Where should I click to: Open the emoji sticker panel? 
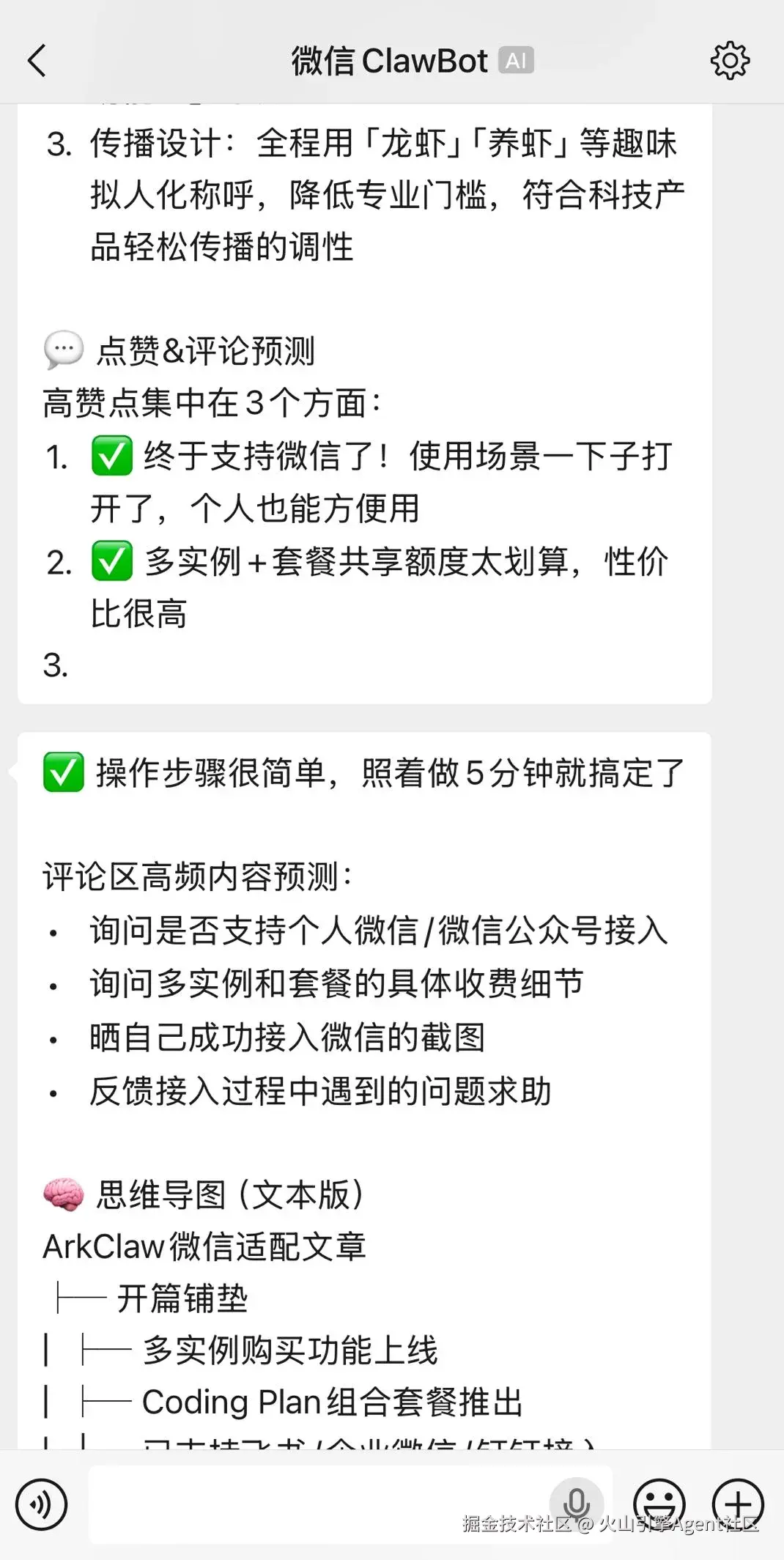(659, 1504)
